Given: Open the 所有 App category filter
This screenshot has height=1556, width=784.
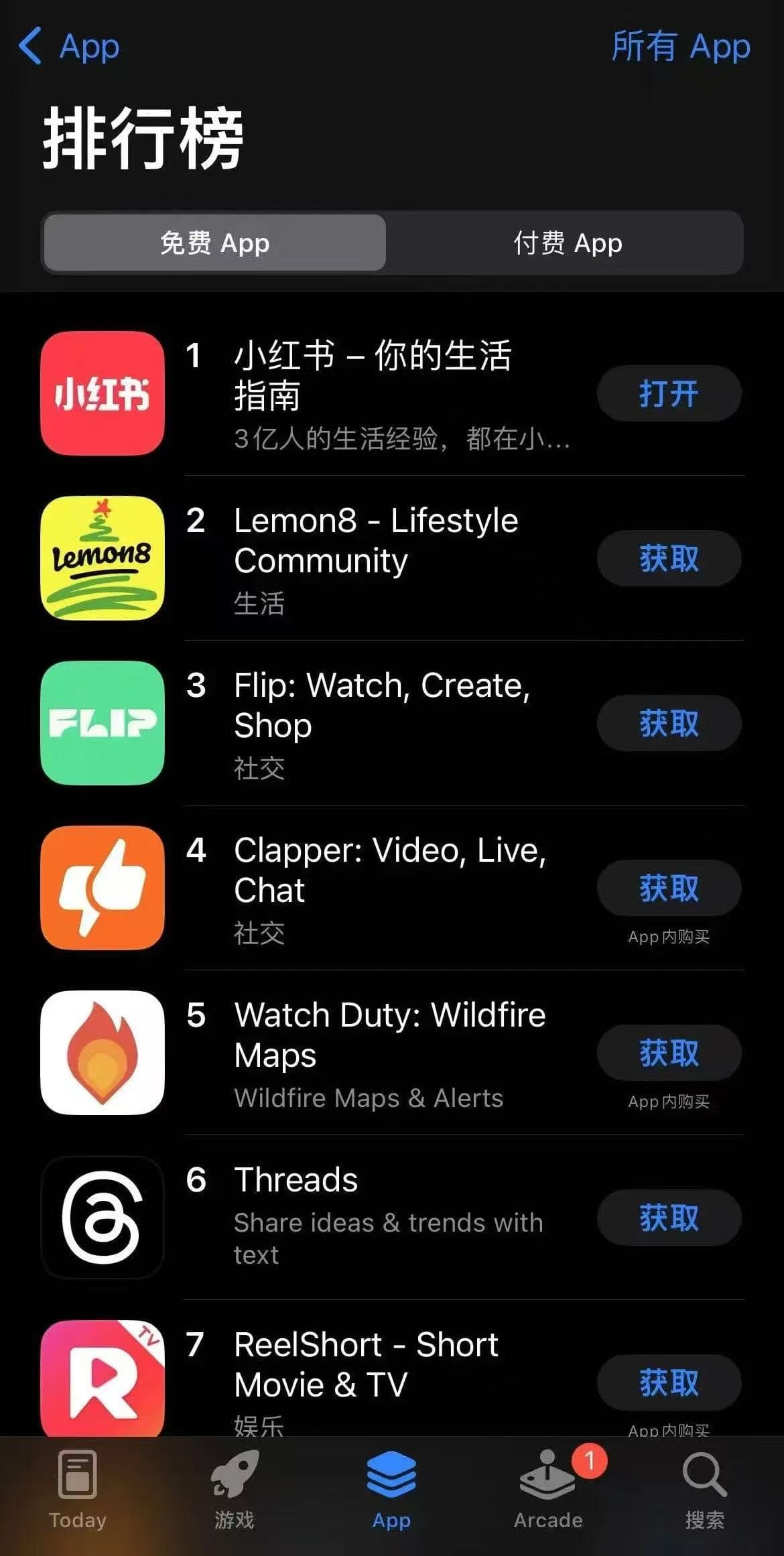Looking at the screenshot, I should (680, 47).
